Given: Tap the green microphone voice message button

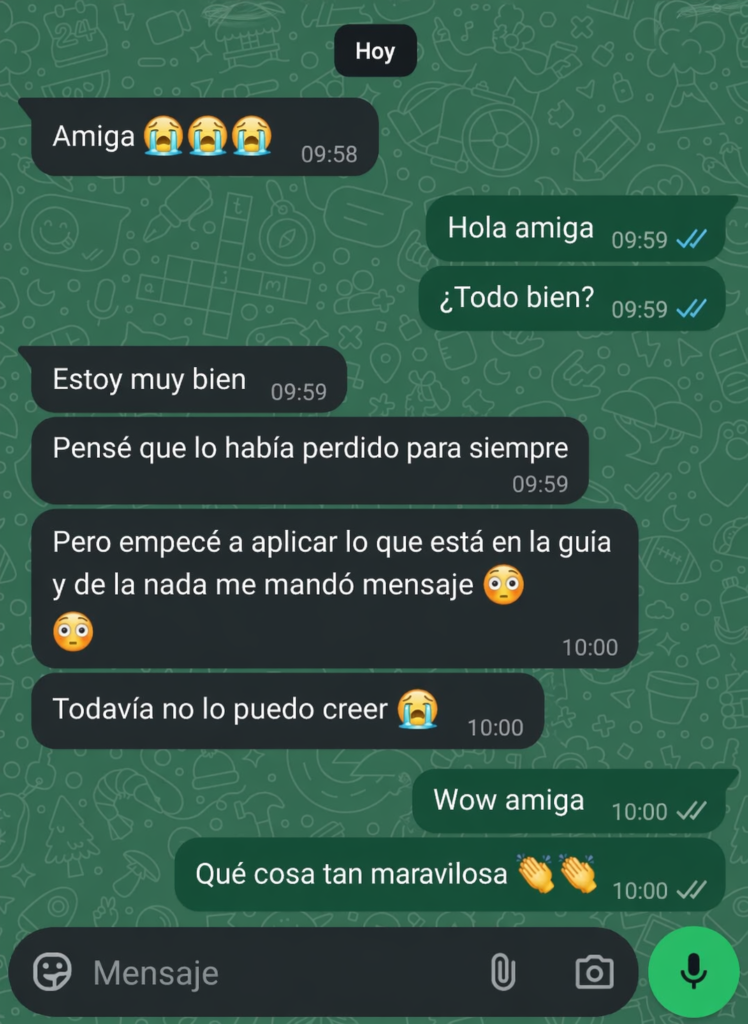Looking at the screenshot, I should point(692,972).
